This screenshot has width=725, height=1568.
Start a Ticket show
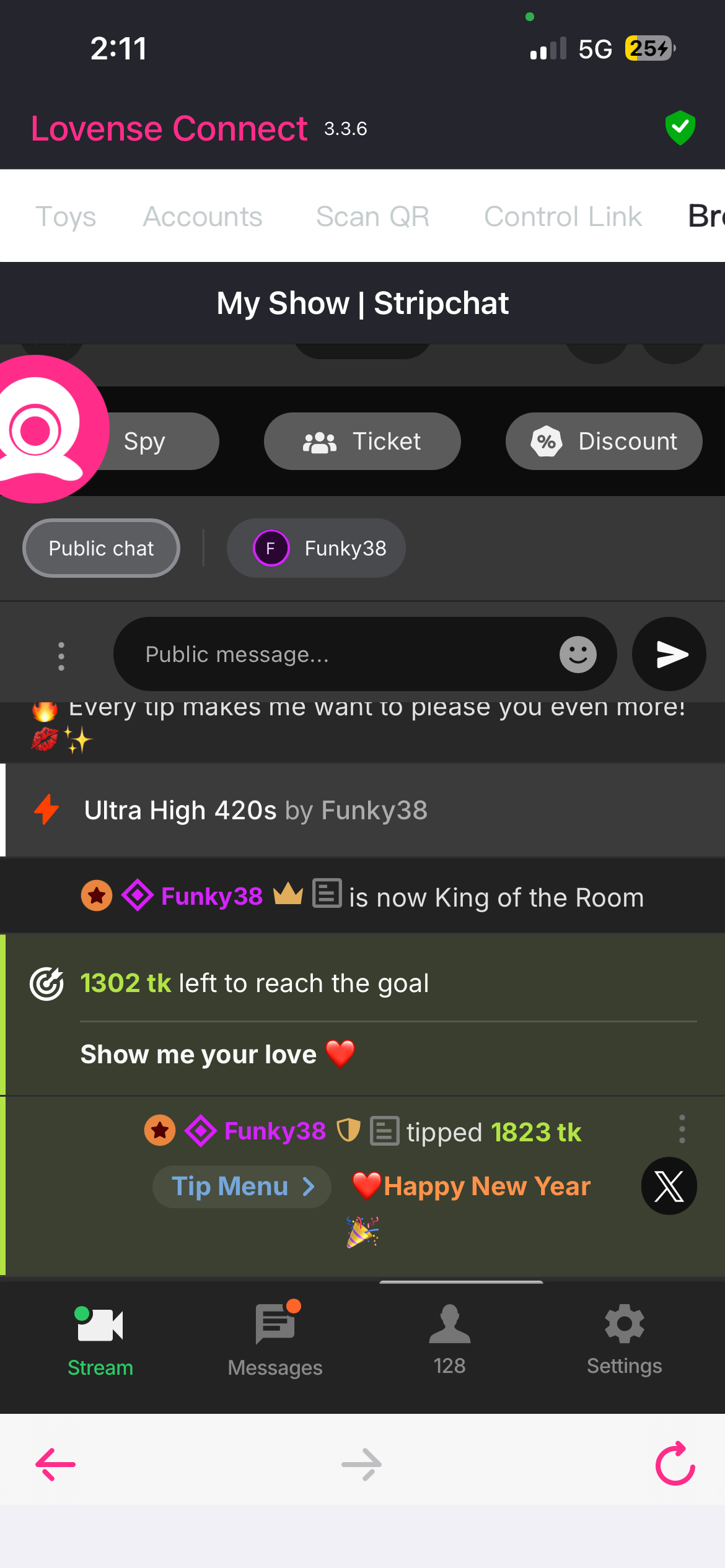(362, 442)
